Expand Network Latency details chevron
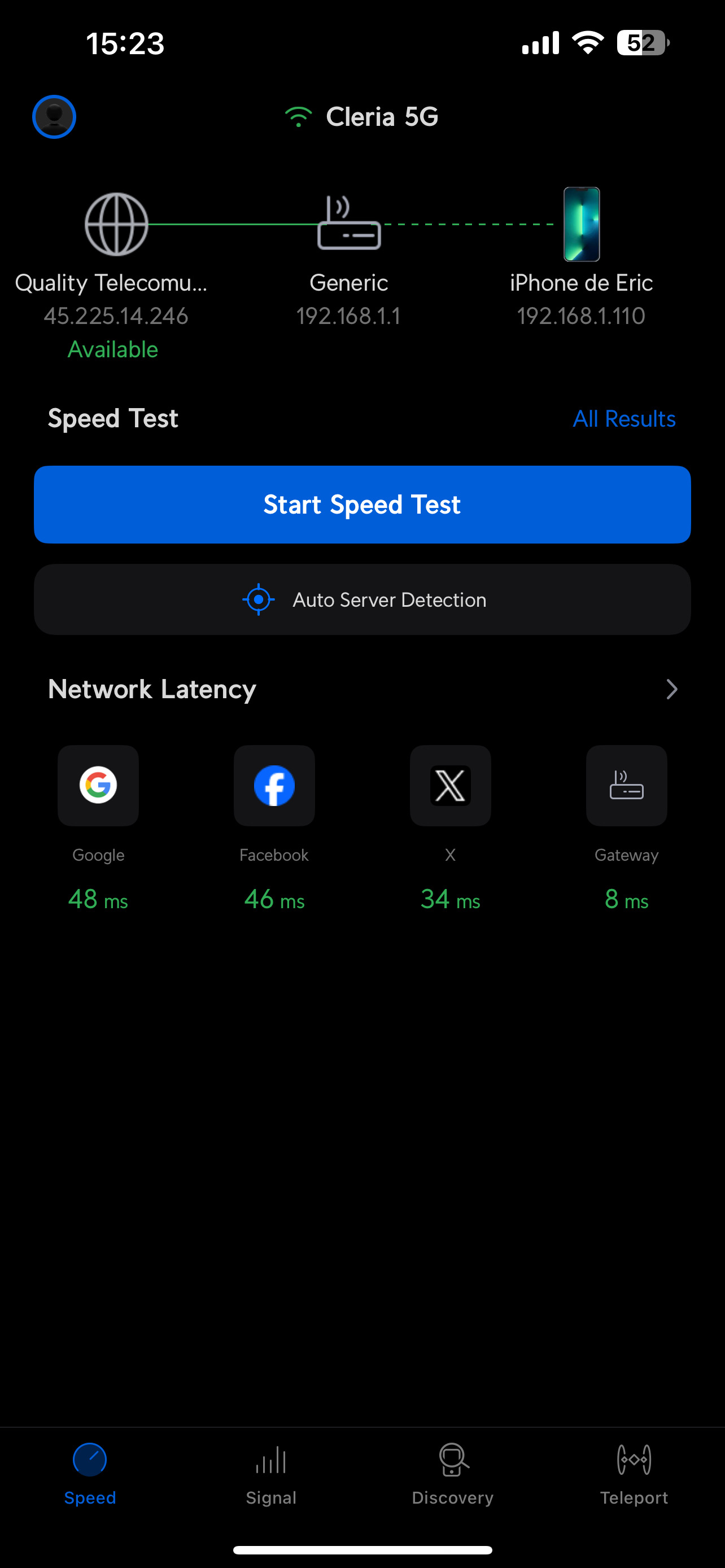 coord(671,689)
